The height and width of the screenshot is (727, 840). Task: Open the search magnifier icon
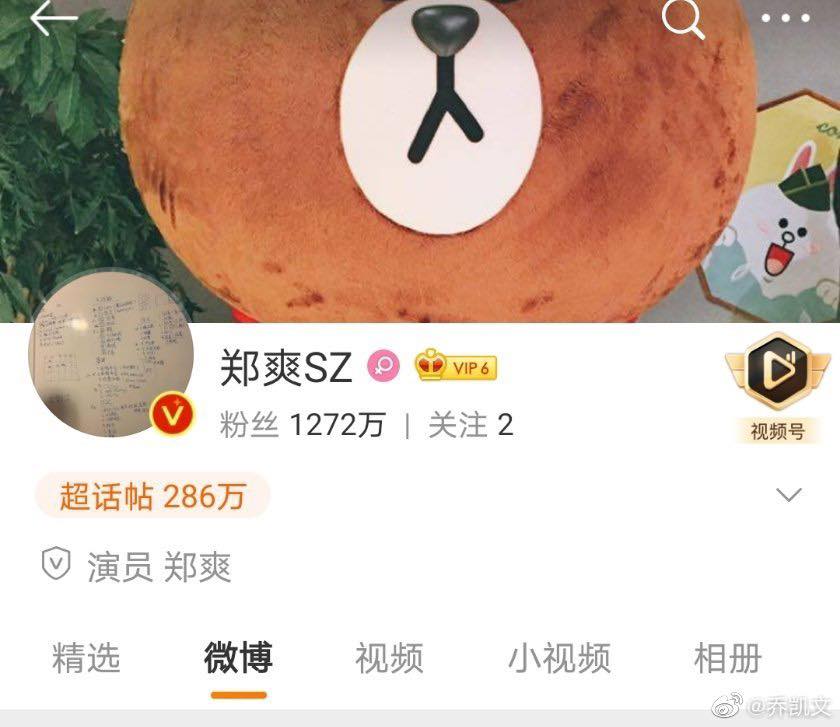(683, 19)
